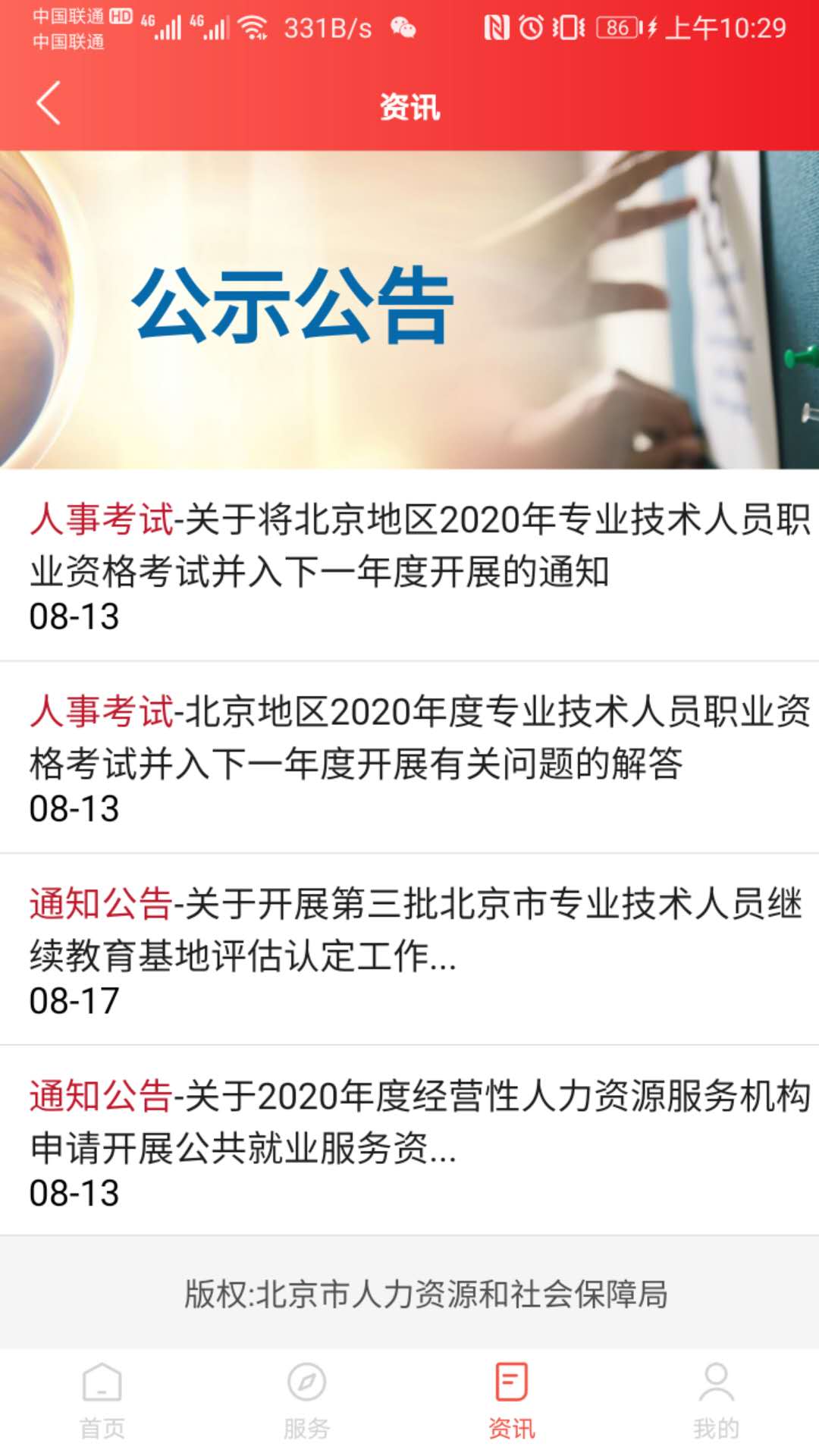Open the 人事考试 Q&A about exam postponement
Image resolution: width=819 pixels, height=1456 pixels.
[409, 747]
